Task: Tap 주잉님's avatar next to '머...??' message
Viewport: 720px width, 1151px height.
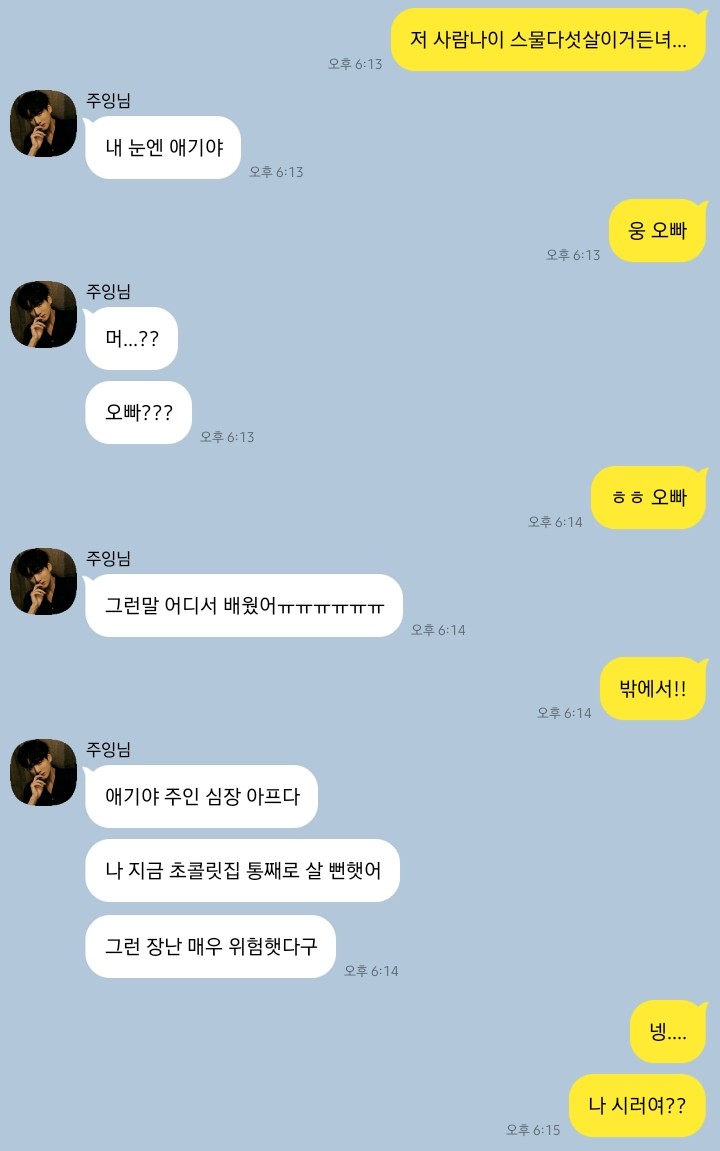Action: point(43,314)
